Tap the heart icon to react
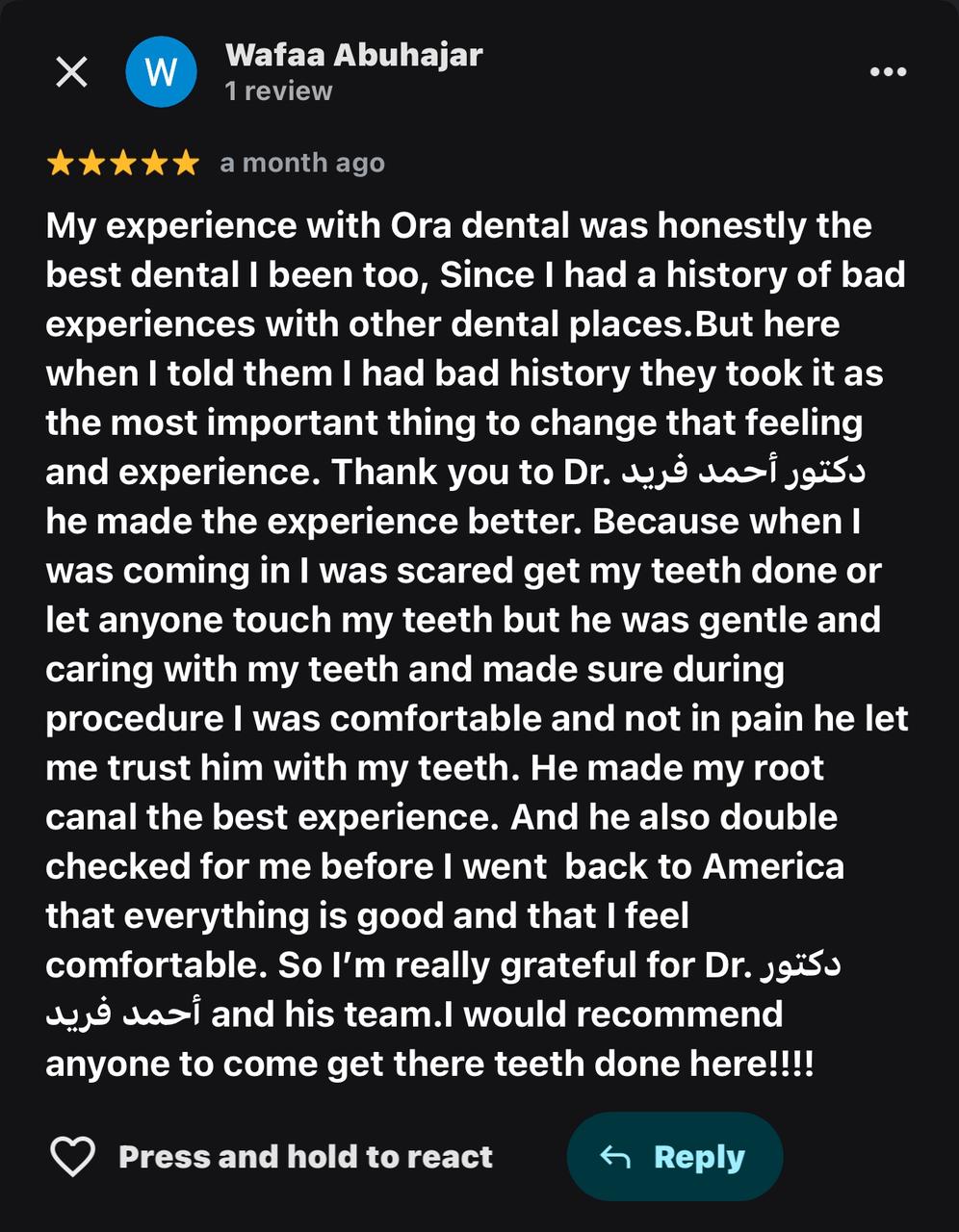959x1232 pixels. pyautogui.click(x=73, y=1156)
